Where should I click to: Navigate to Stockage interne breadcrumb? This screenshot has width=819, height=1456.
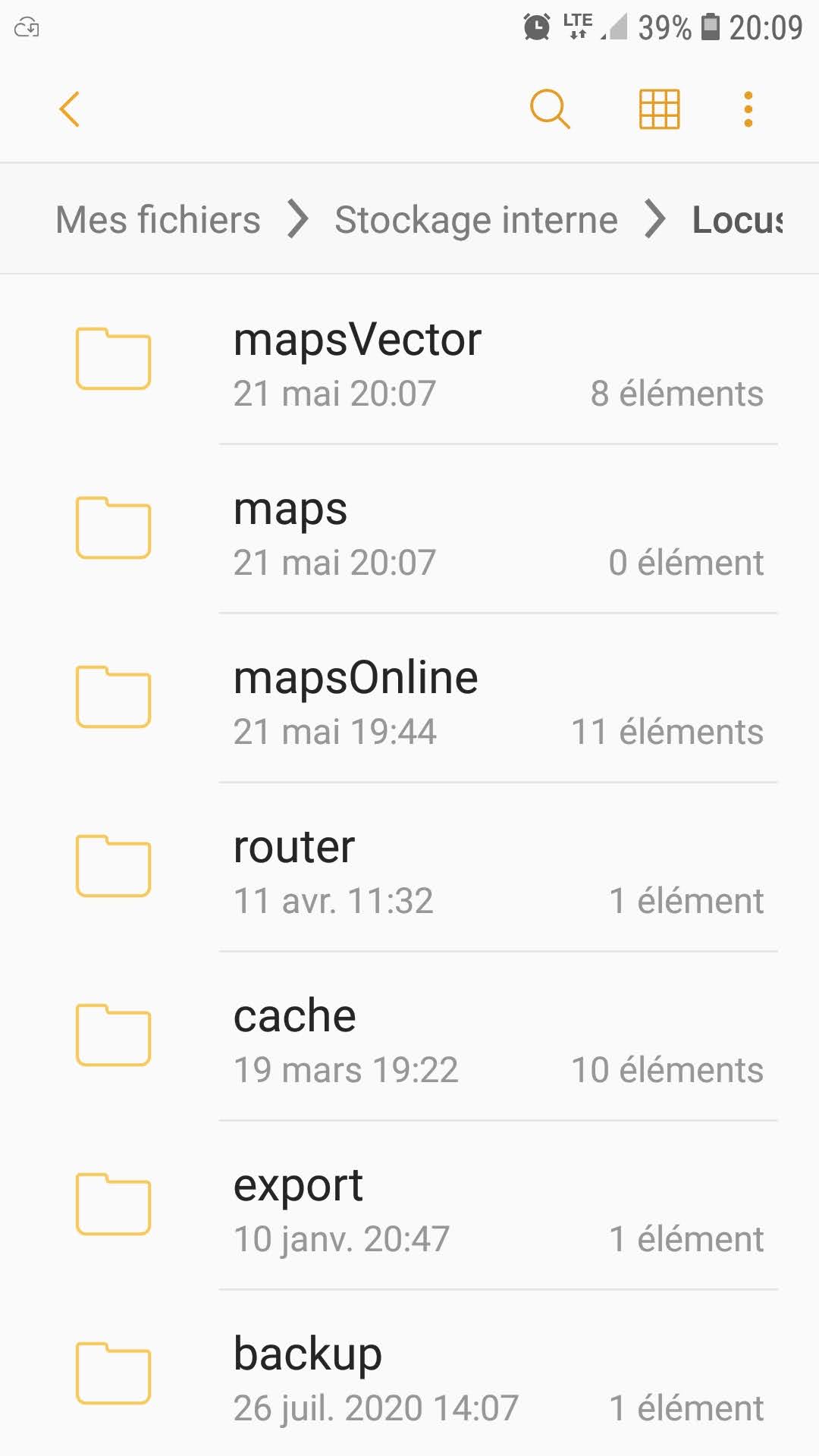[476, 220]
